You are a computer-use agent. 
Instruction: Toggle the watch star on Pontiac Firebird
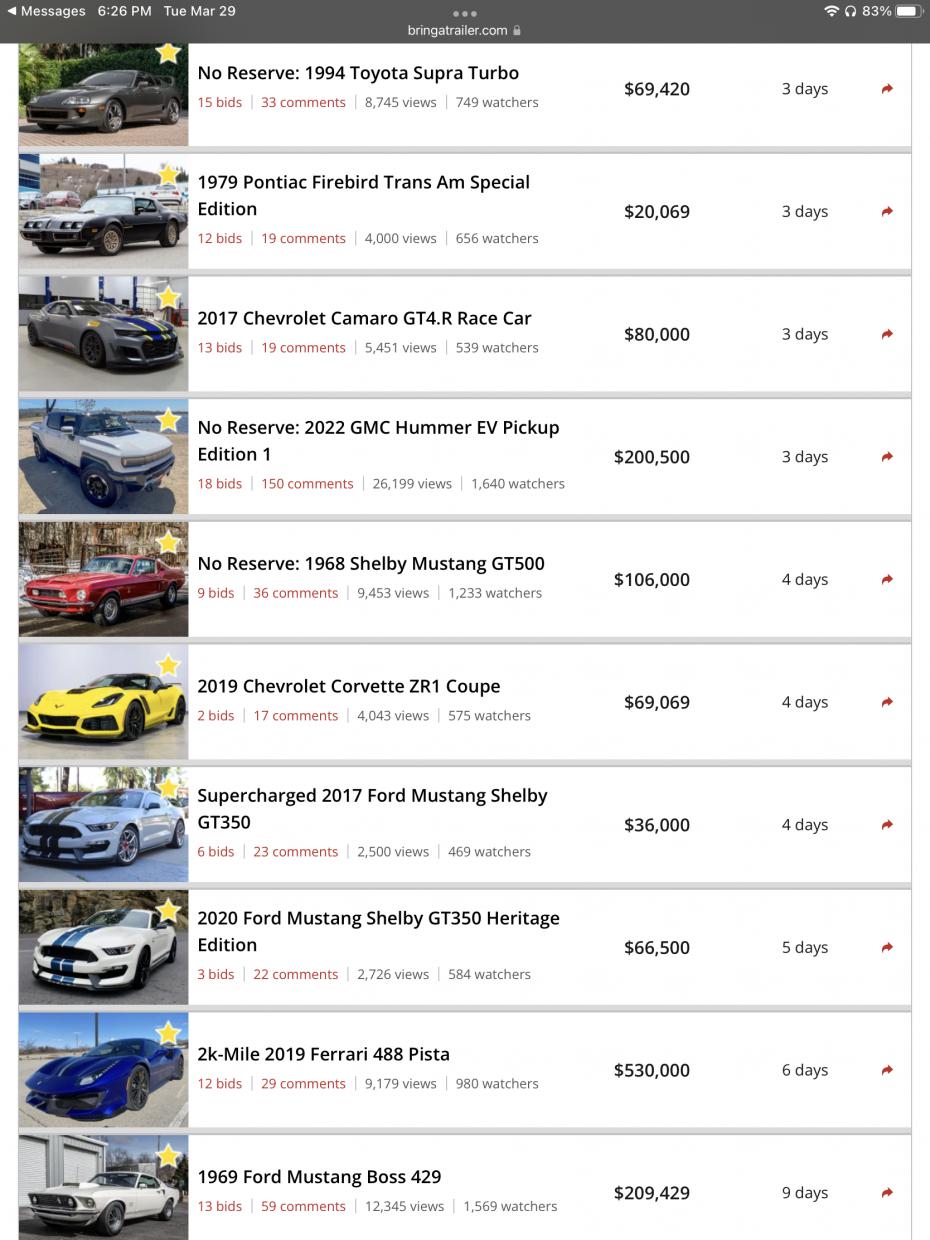coord(168,176)
